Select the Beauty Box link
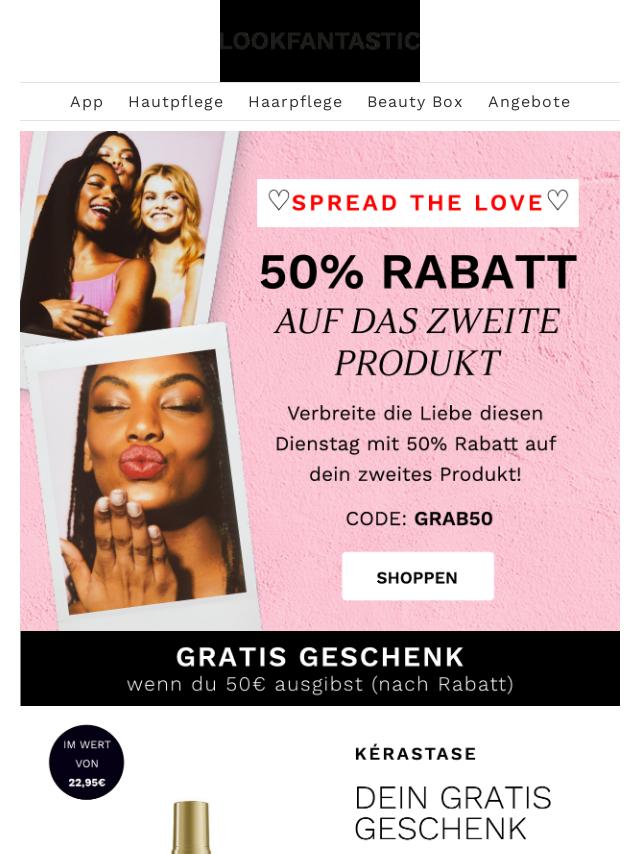 click(x=415, y=102)
